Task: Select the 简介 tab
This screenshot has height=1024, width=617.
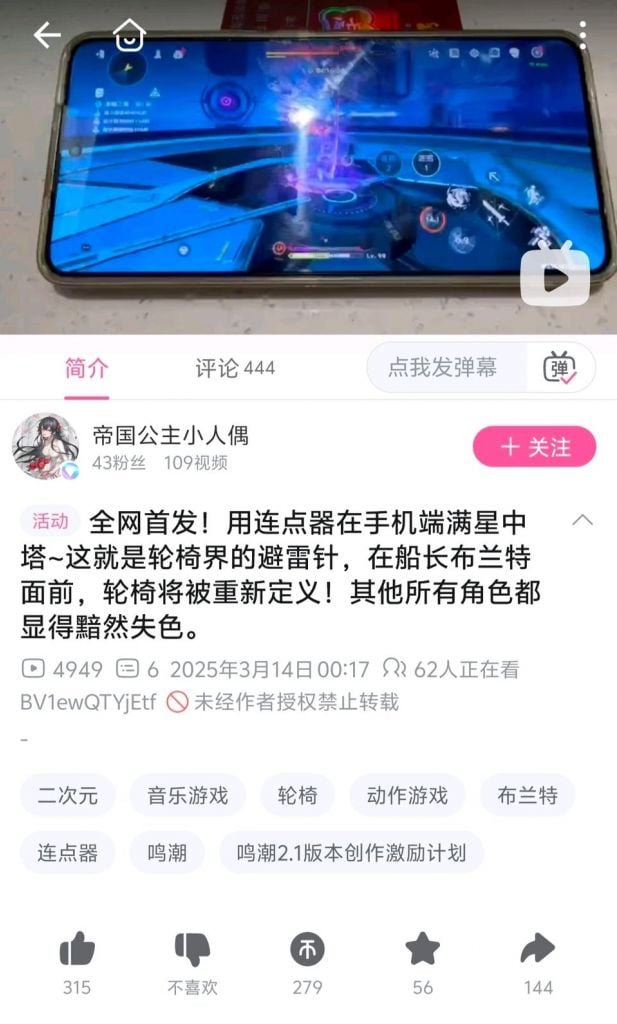Action: pyautogui.click(x=86, y=368)
